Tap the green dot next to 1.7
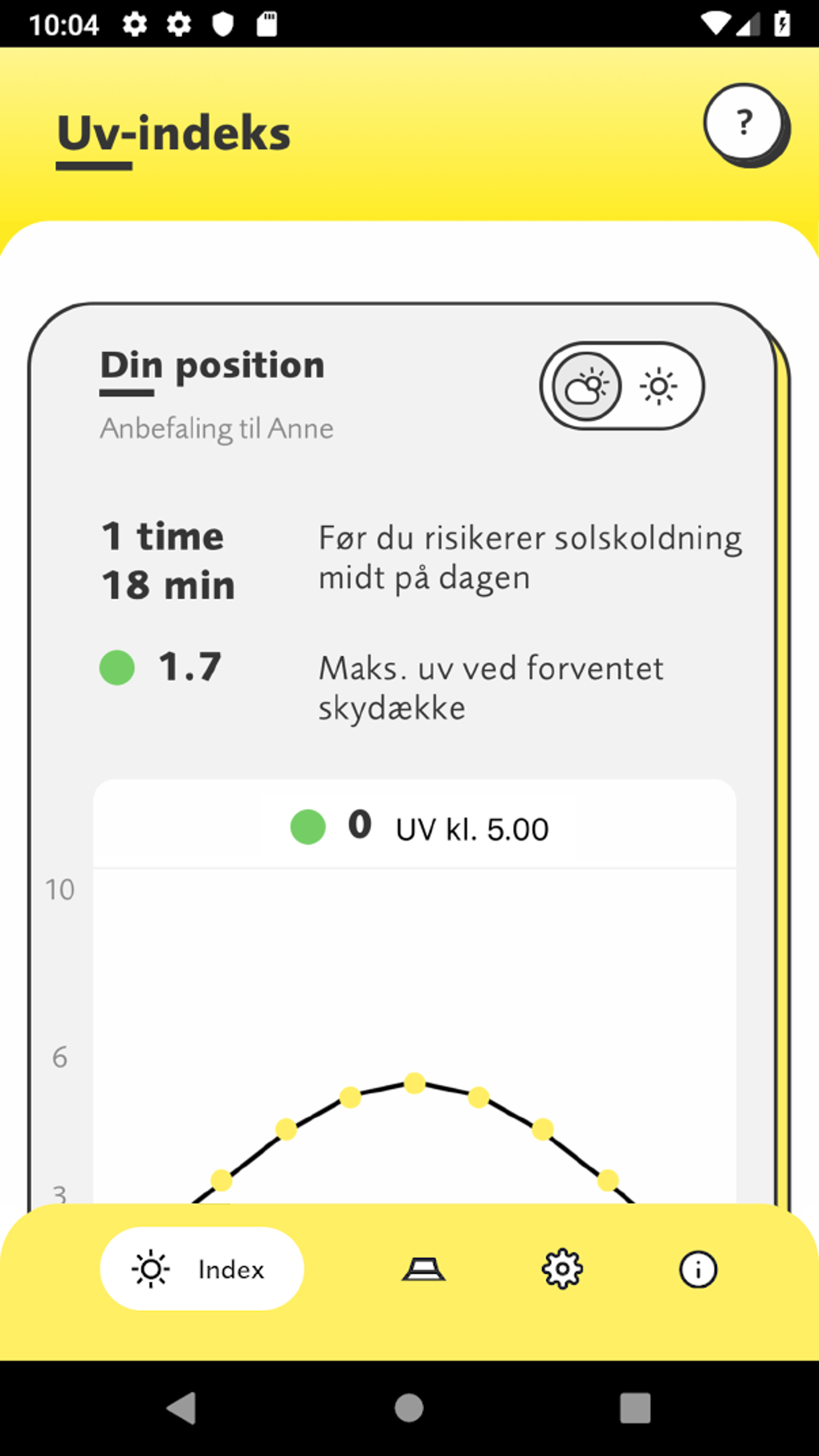 click(x=116, y=667)
